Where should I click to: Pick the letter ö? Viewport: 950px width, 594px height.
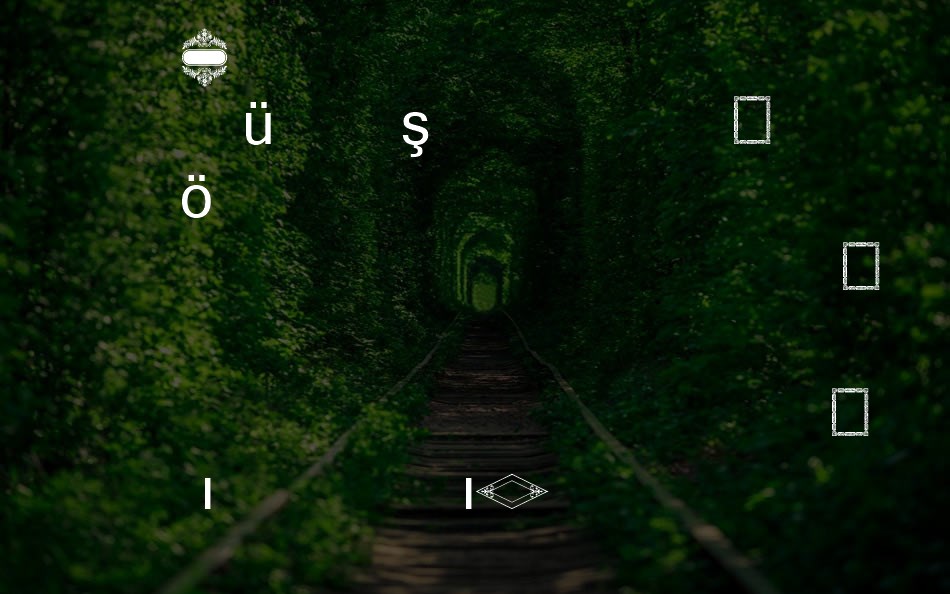coord(196,200)
